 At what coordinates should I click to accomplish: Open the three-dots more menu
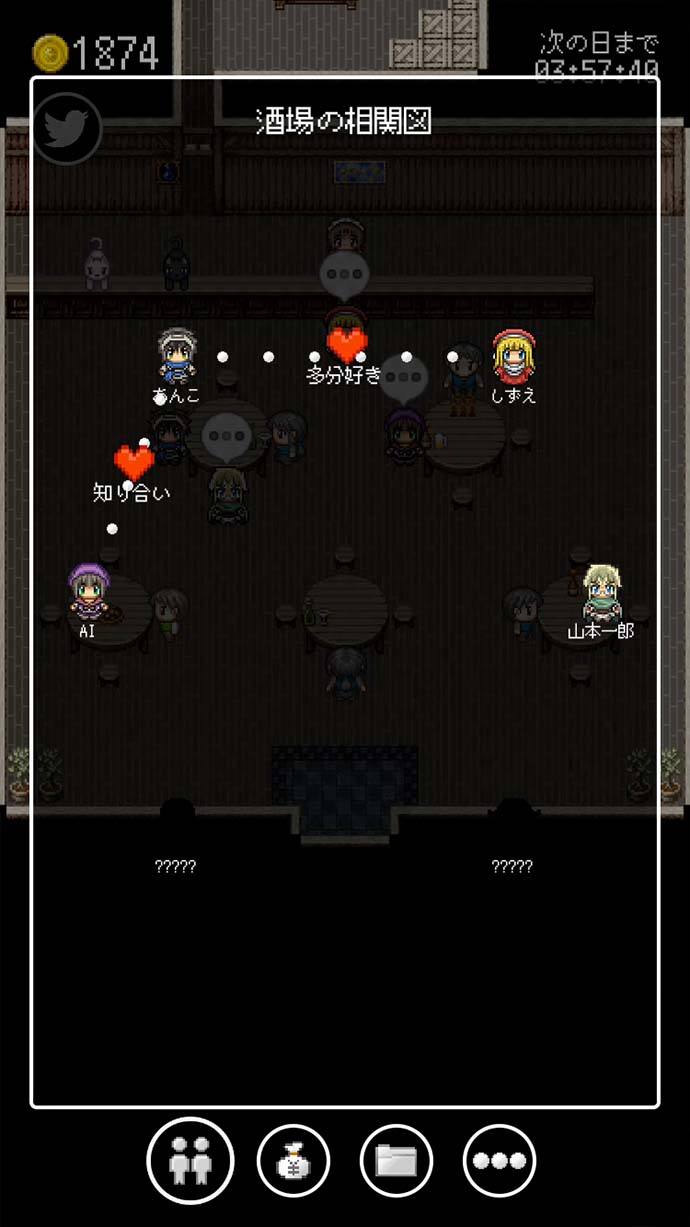pos(500,1162)
